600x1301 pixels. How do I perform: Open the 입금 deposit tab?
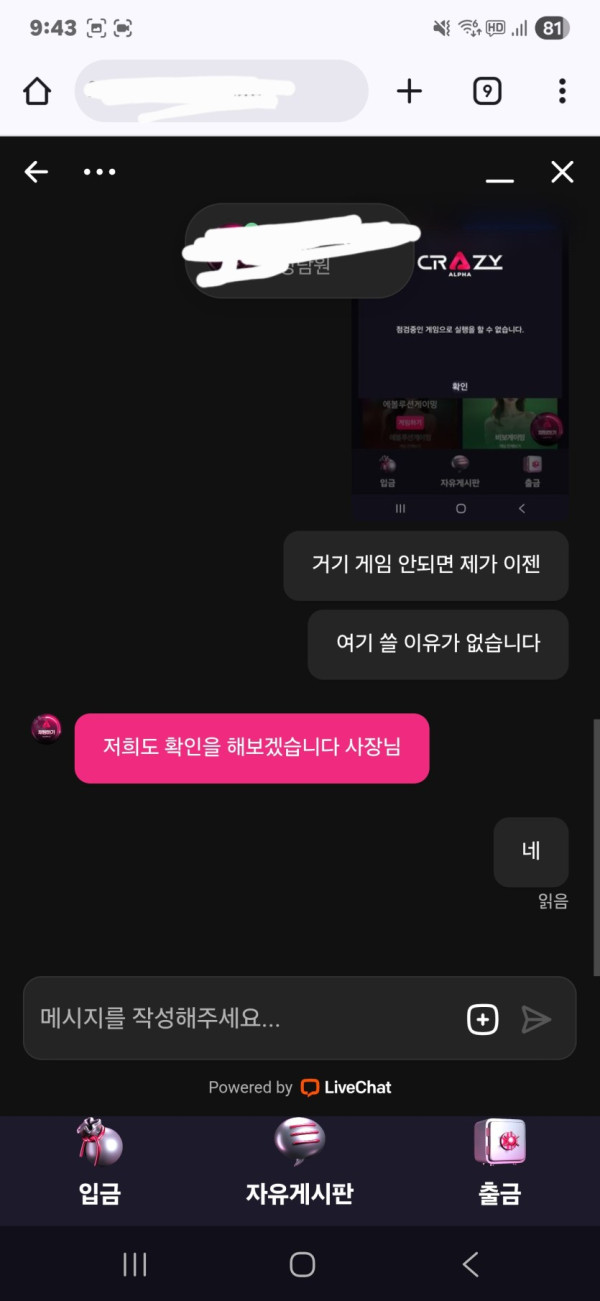point(99,1165)
